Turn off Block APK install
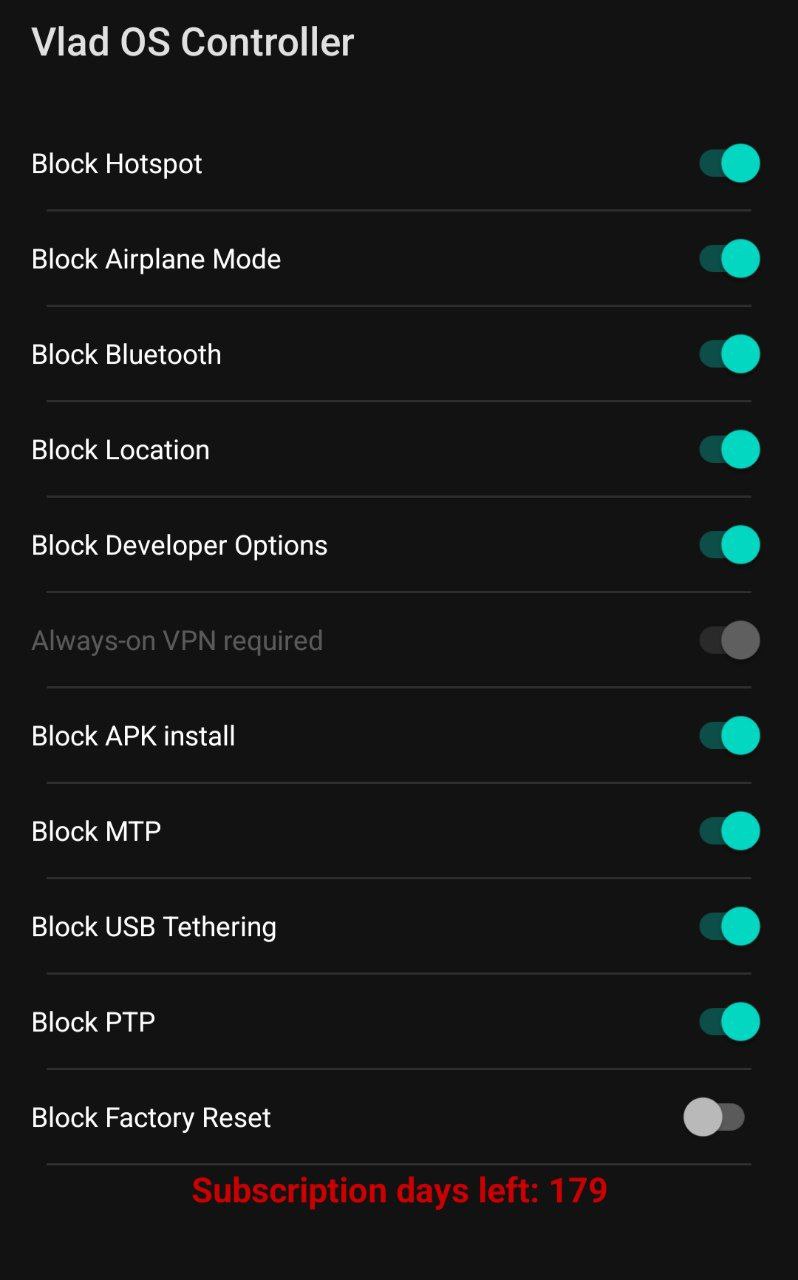 (x=729, y=736)
